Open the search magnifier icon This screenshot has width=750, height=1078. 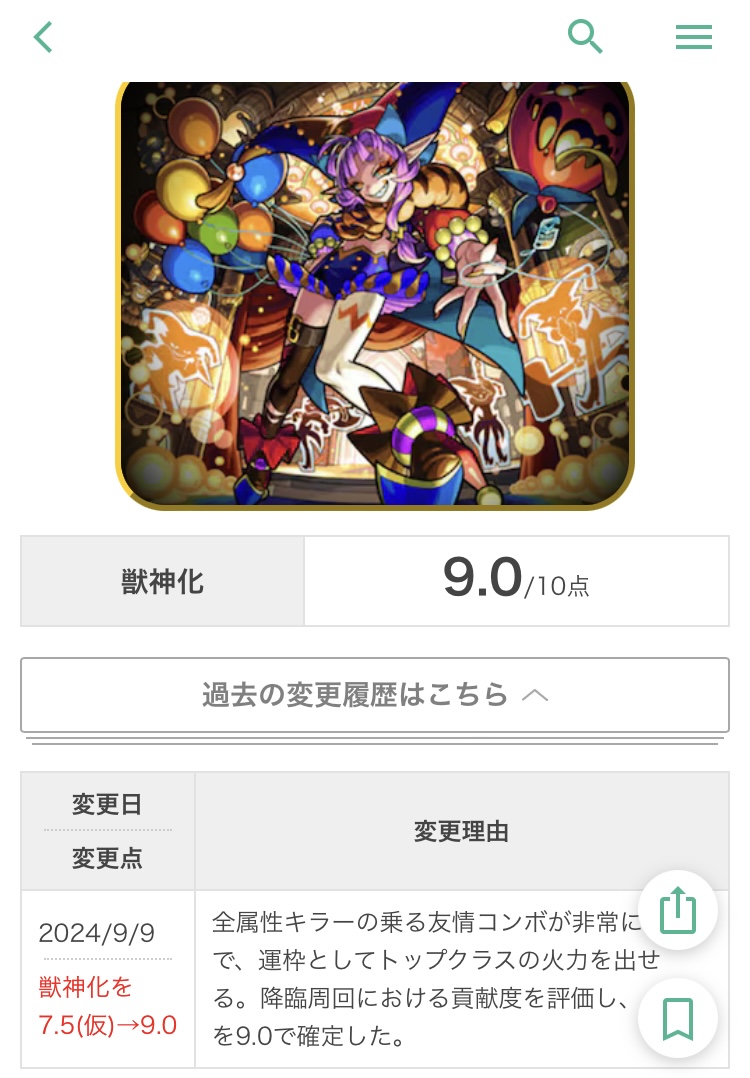[x=585, y=36]
